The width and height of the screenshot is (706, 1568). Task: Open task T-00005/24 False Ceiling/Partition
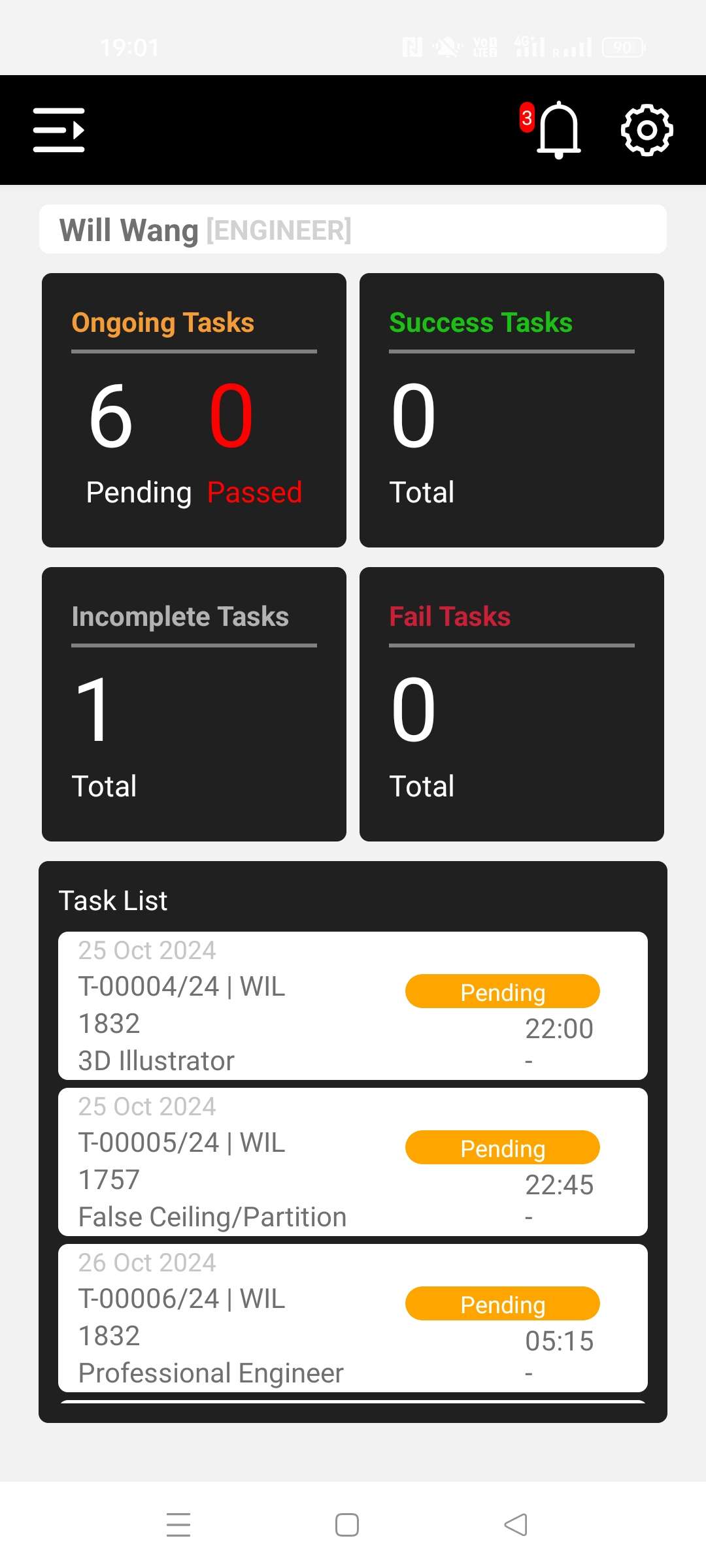pos(353,1162)
